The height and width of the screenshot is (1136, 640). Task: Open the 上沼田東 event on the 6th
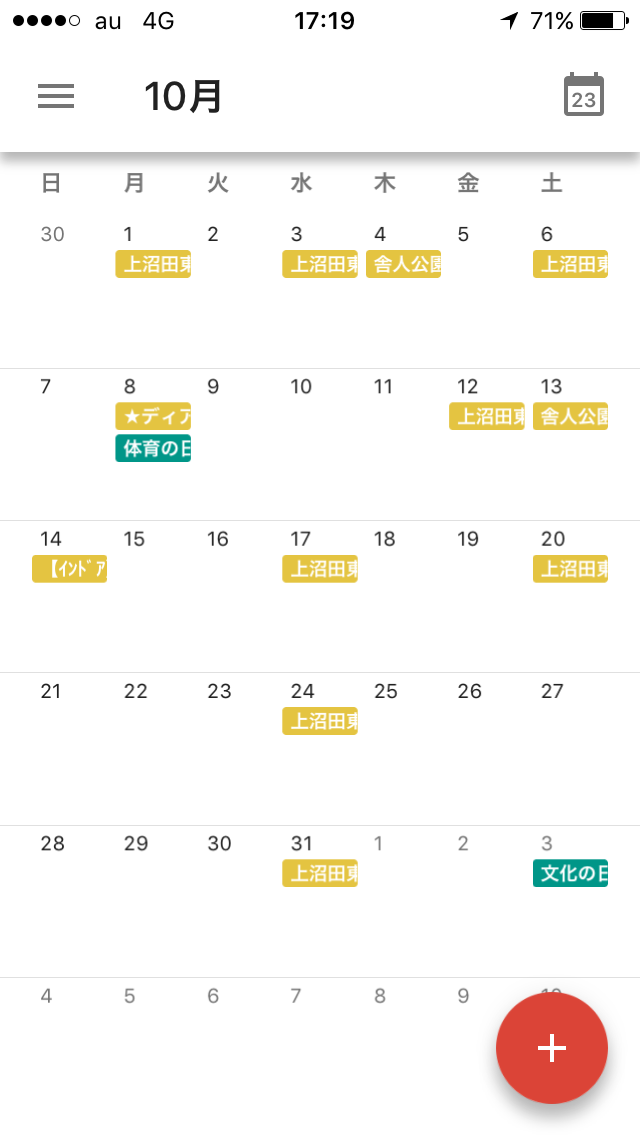click(x=570, y=264)
